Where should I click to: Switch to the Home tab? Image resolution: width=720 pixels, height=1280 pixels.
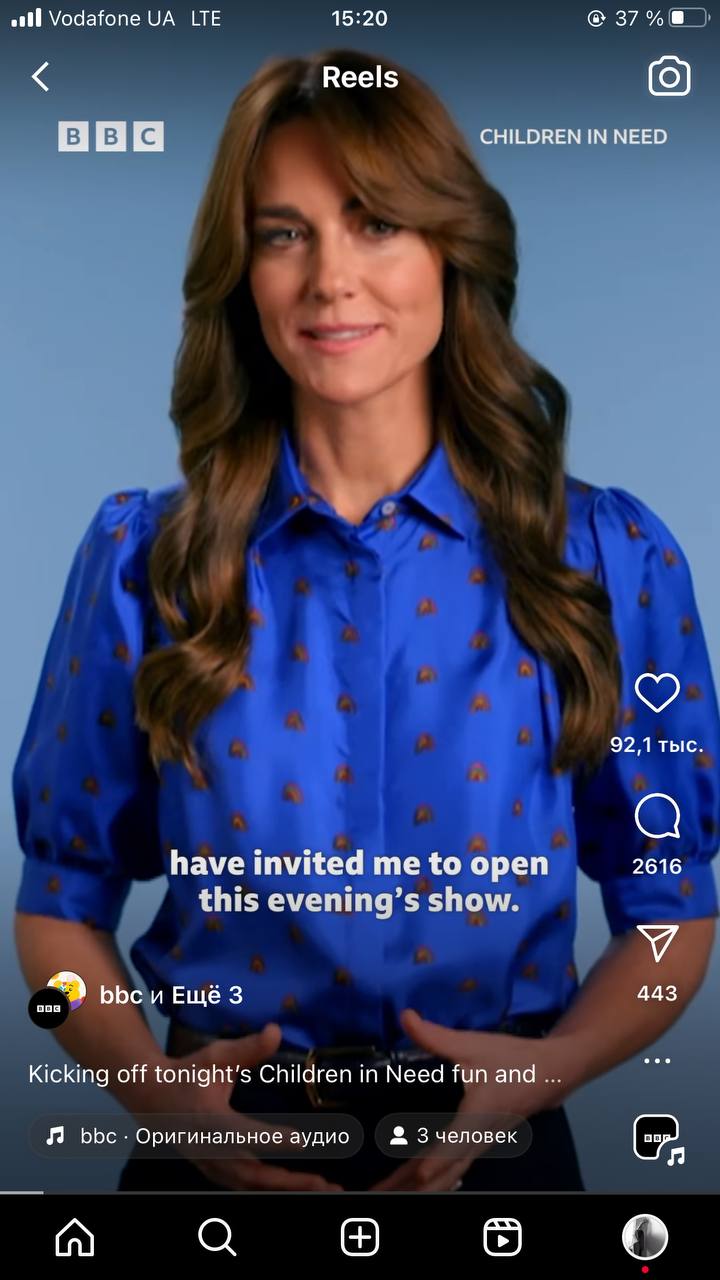tap(75, 1238)
